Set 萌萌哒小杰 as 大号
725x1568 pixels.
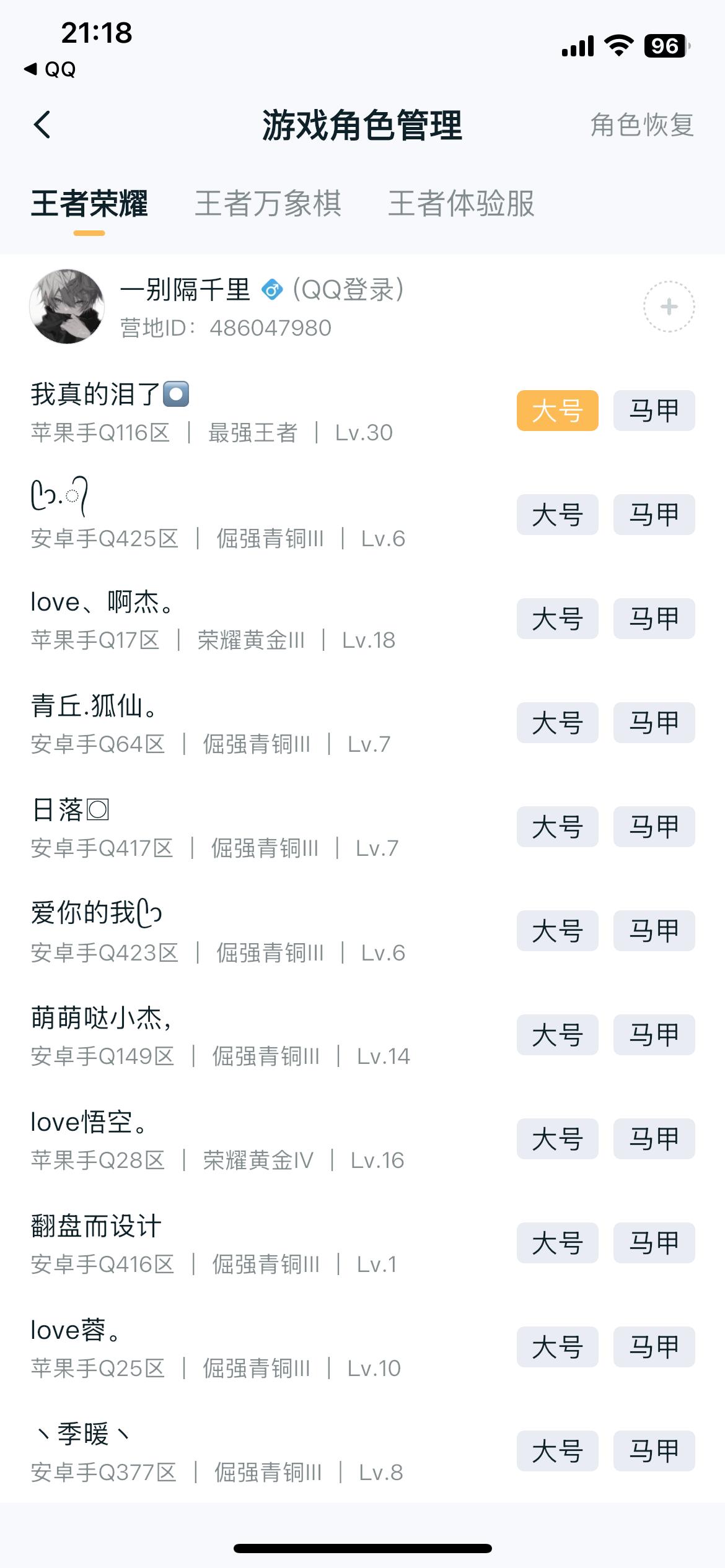tap(556, 1035)
